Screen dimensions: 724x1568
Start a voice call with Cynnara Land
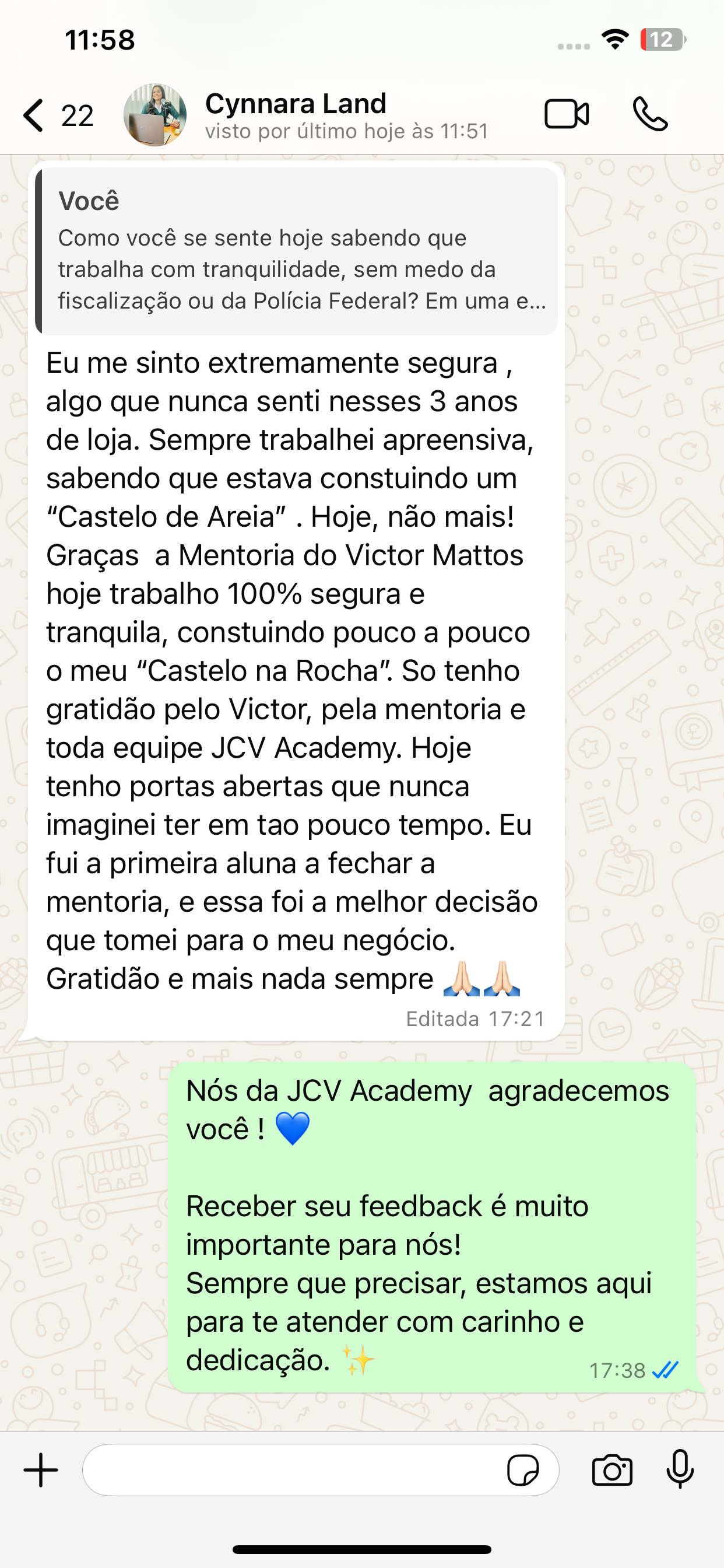(x=650, y=114)
